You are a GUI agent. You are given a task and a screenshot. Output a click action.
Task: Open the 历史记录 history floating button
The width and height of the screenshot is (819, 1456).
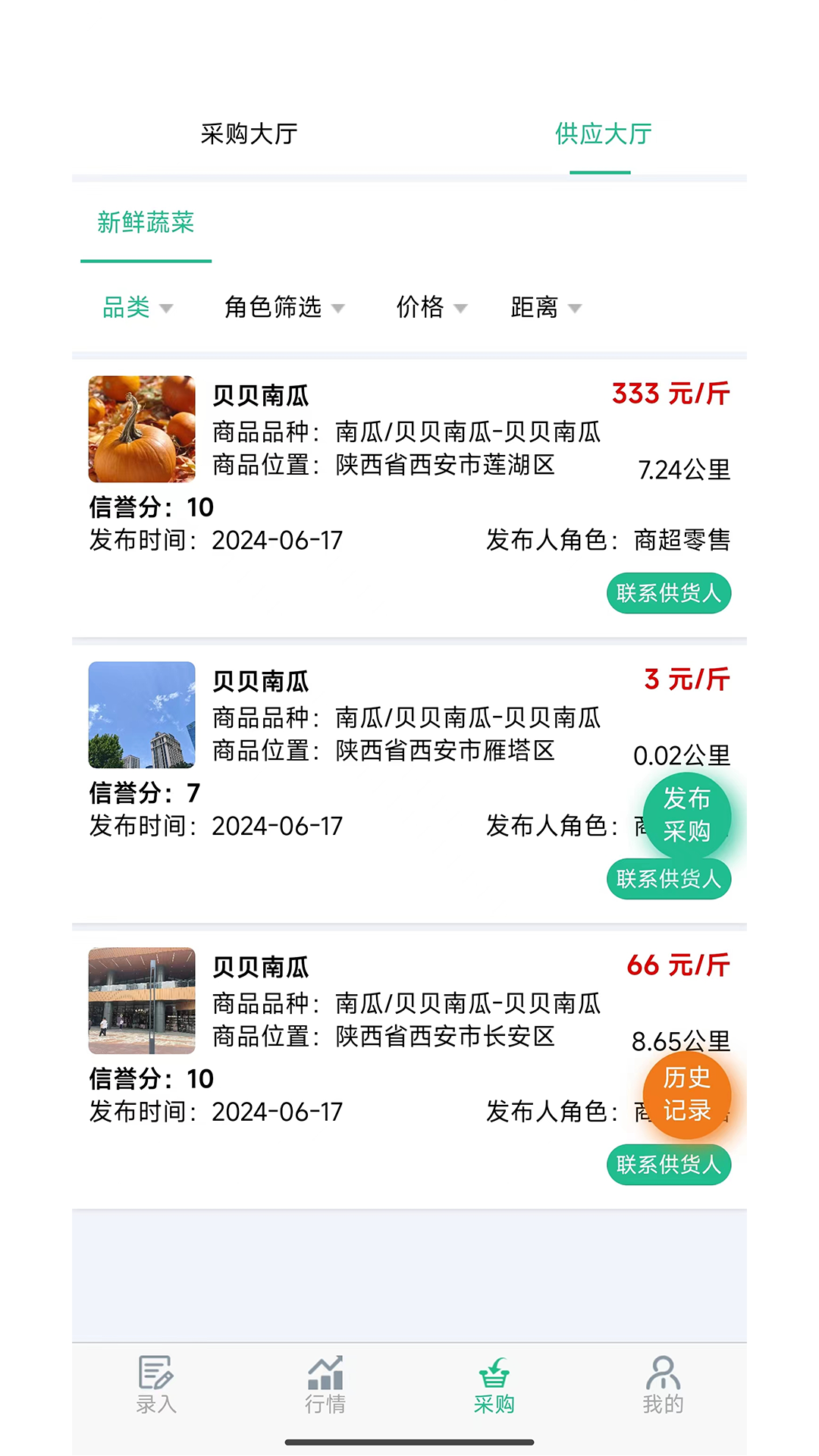pyautogui.click(x=686, y=1096)
